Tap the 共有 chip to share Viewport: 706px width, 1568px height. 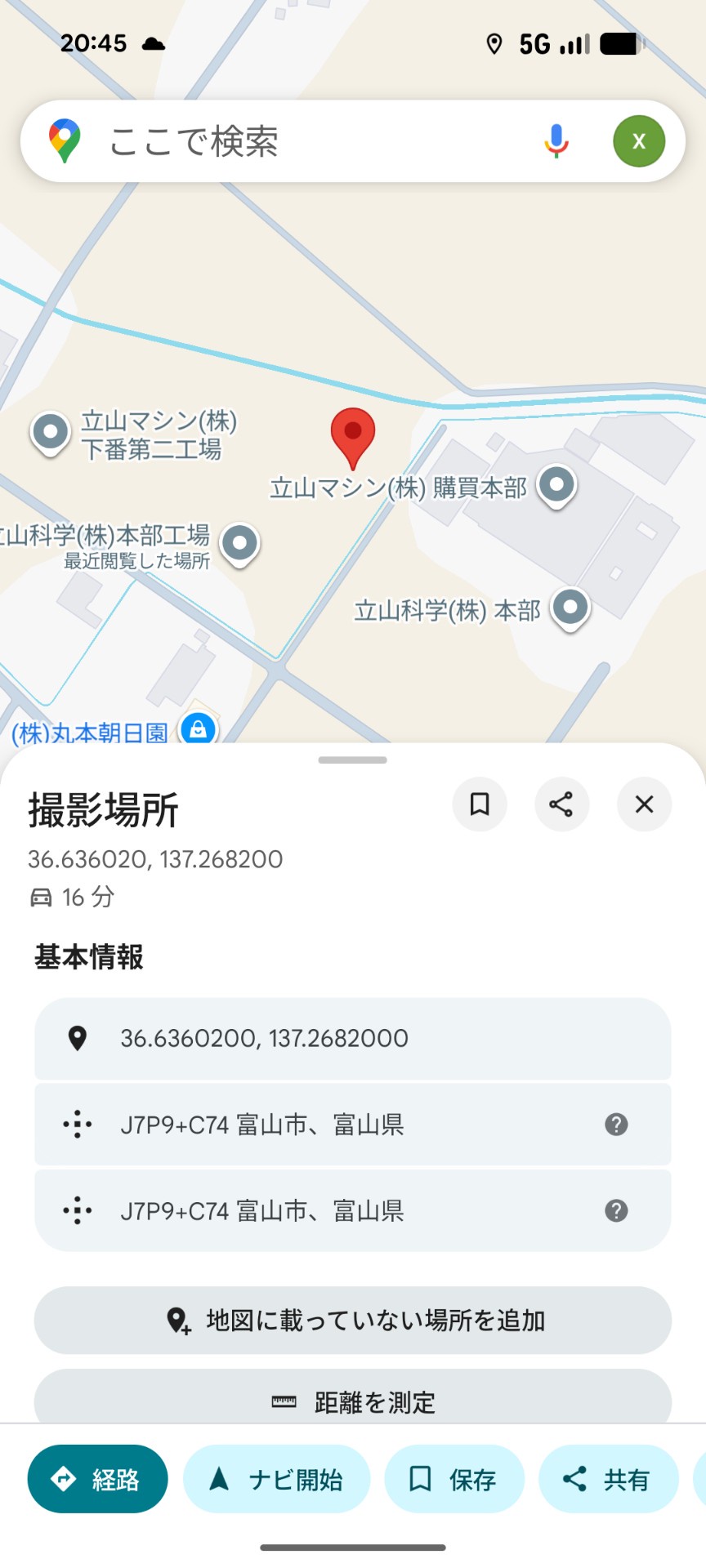click(608, 1479)
